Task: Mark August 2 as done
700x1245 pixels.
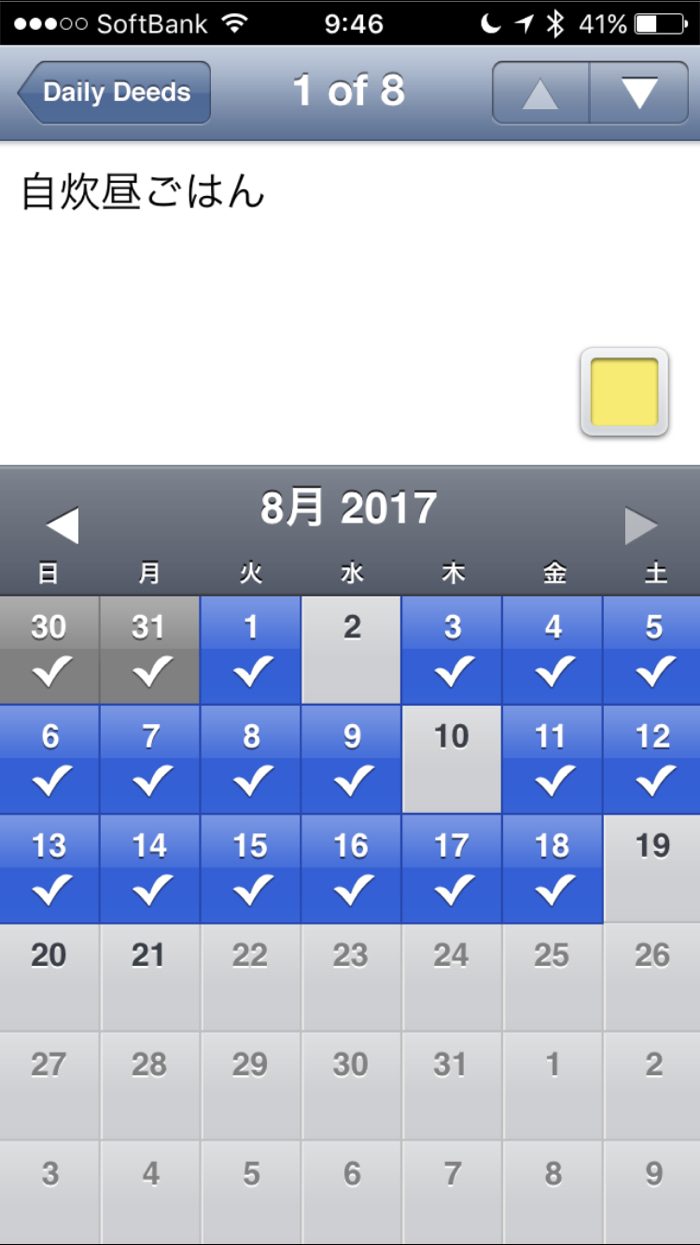Action: 351,650
